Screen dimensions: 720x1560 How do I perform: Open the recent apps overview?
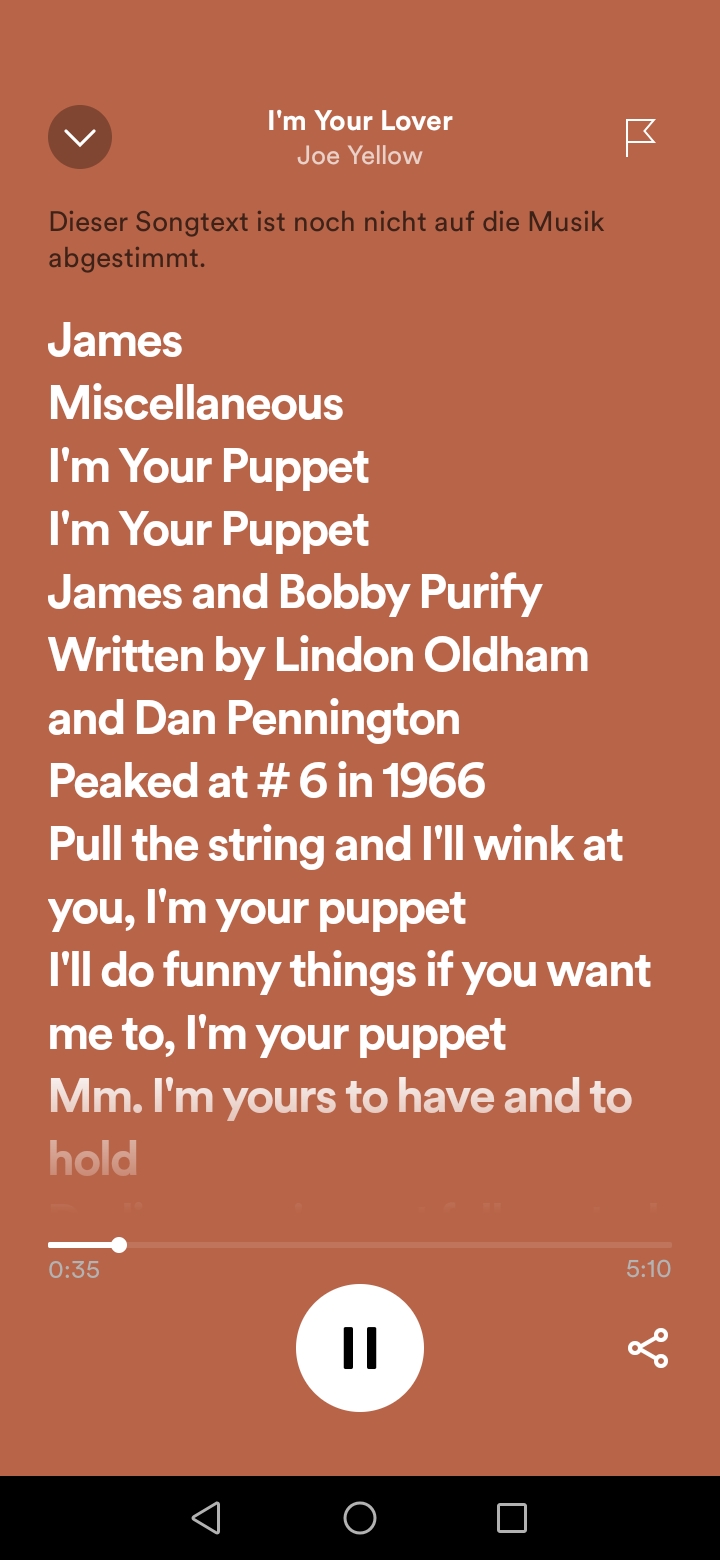pos(512,1518)
